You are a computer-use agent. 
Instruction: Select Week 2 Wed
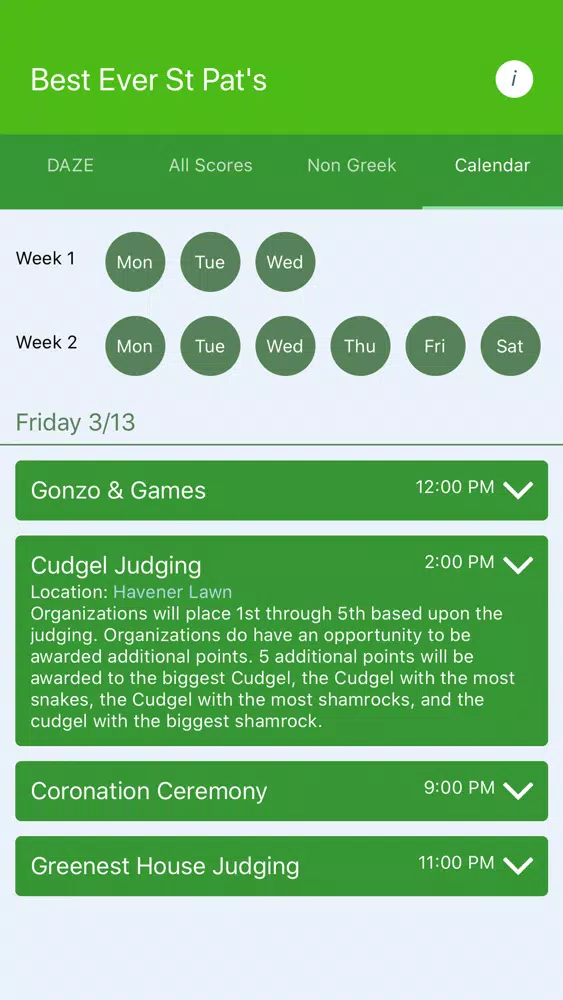(285, 346)
